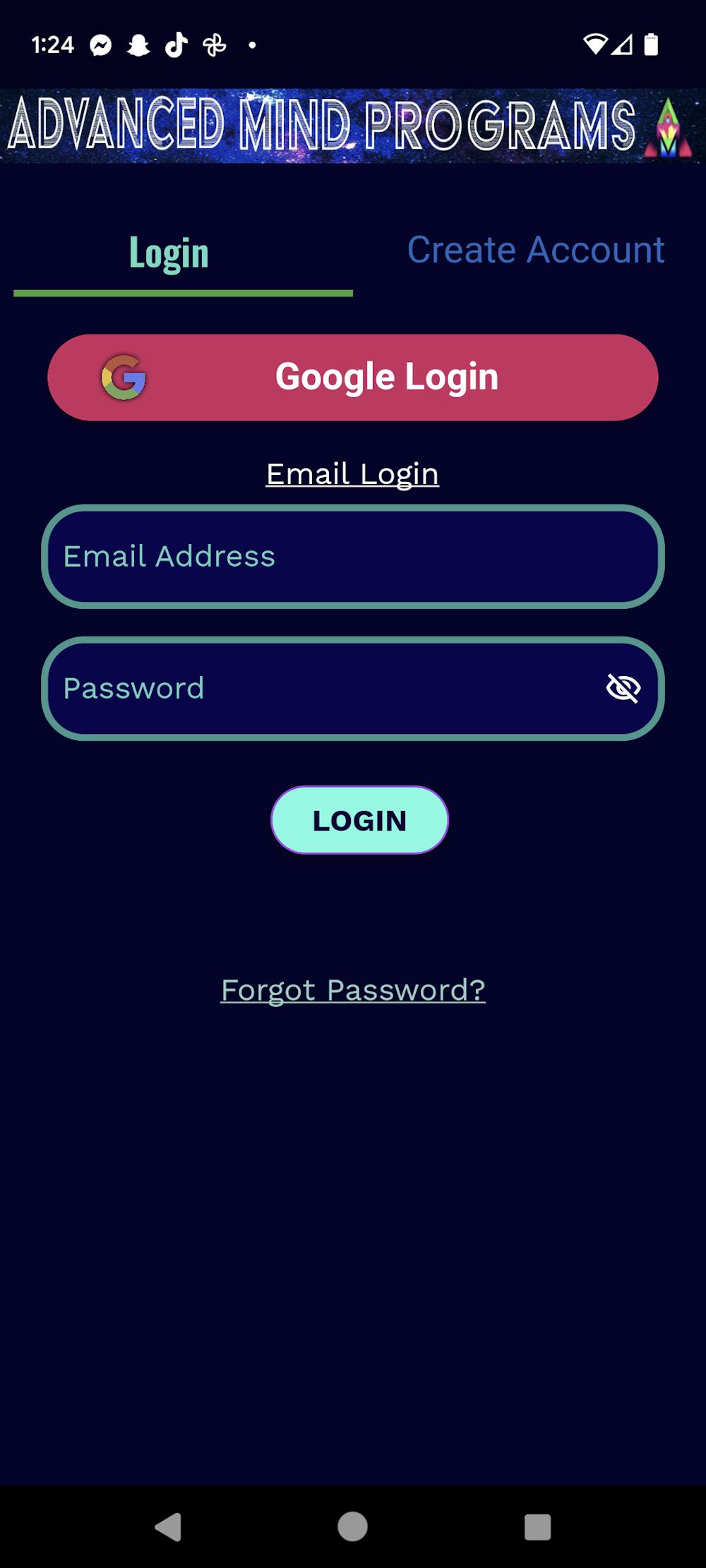Viewport: 706px width, 1568px height.
Task: Select the Login tab
Action: 169,253
